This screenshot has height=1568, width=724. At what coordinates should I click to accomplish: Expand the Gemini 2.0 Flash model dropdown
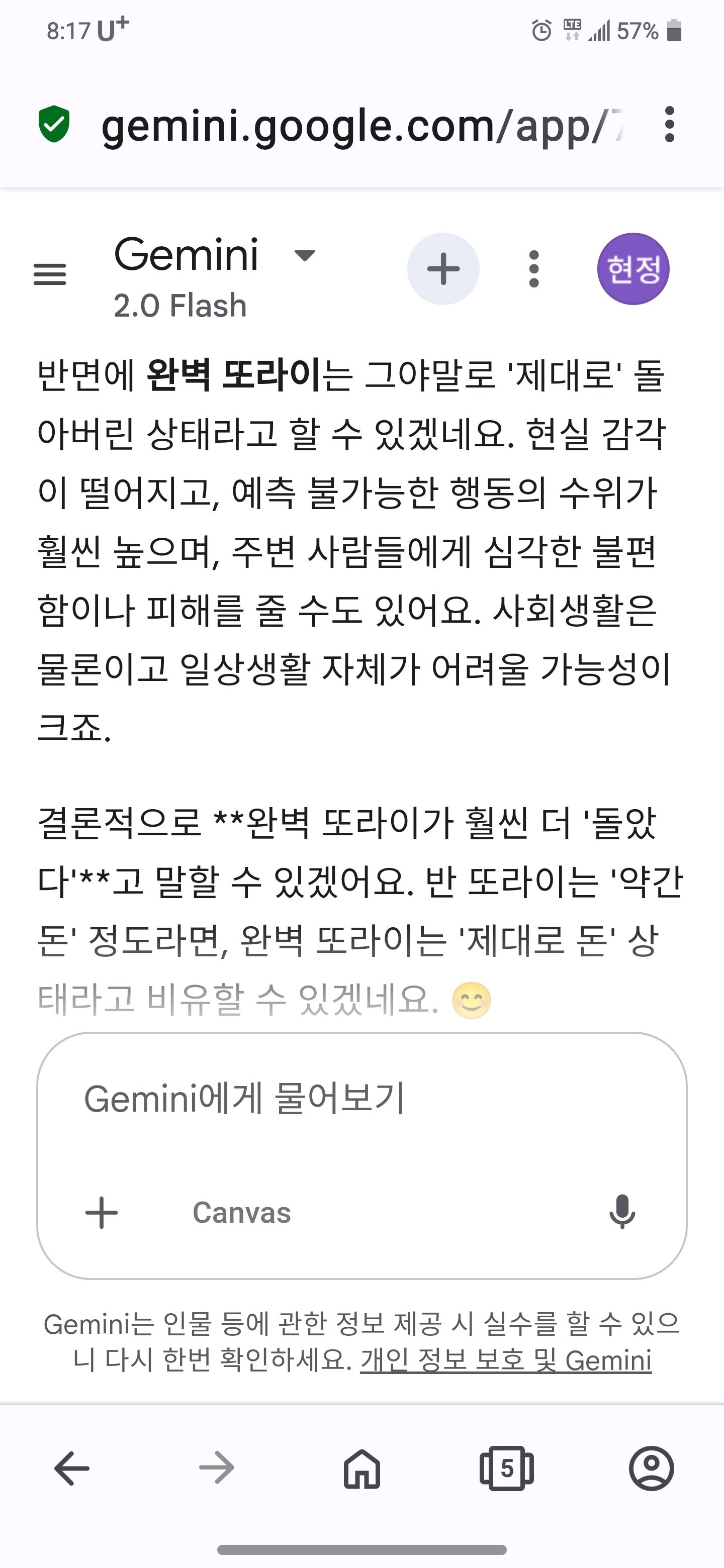[x=304, y=255]
